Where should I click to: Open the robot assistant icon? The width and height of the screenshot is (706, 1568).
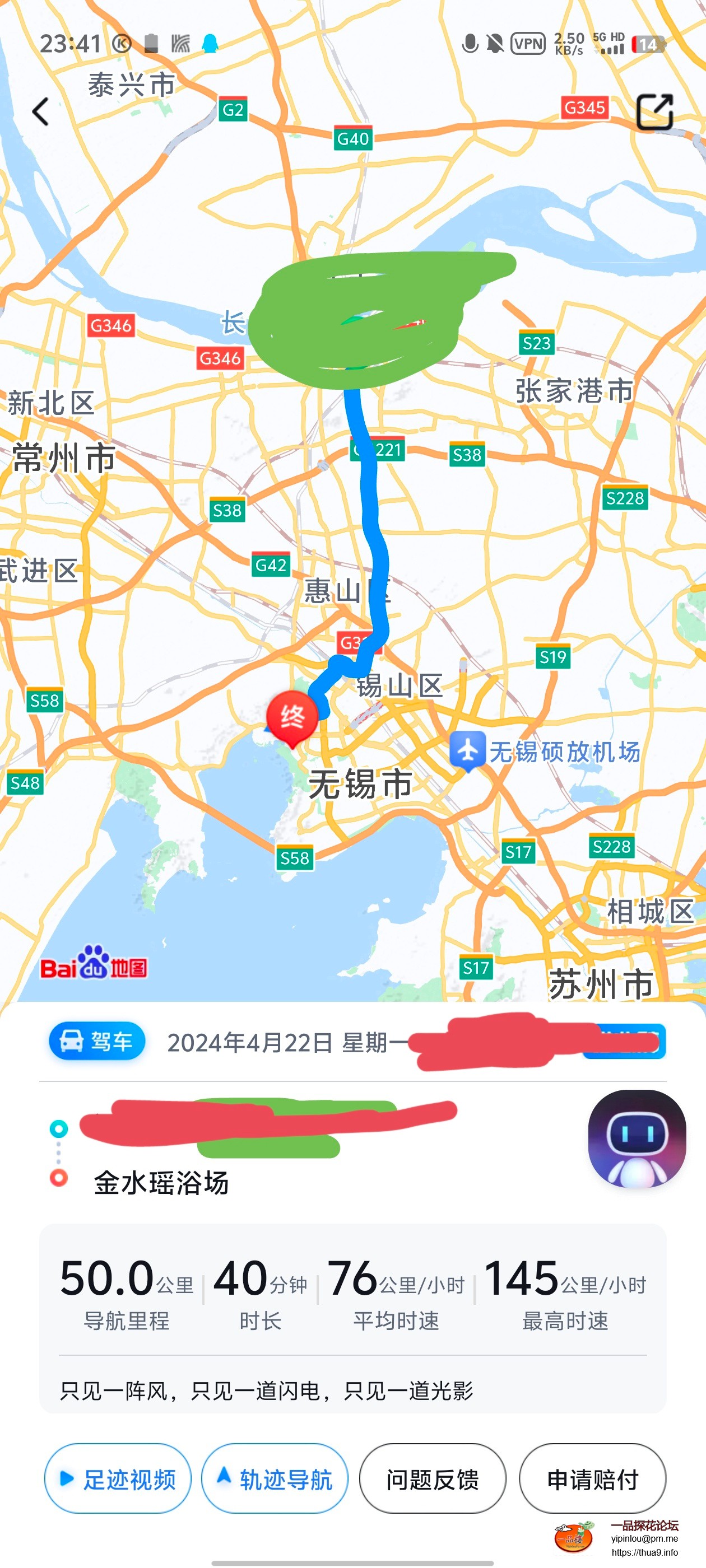637,1139
